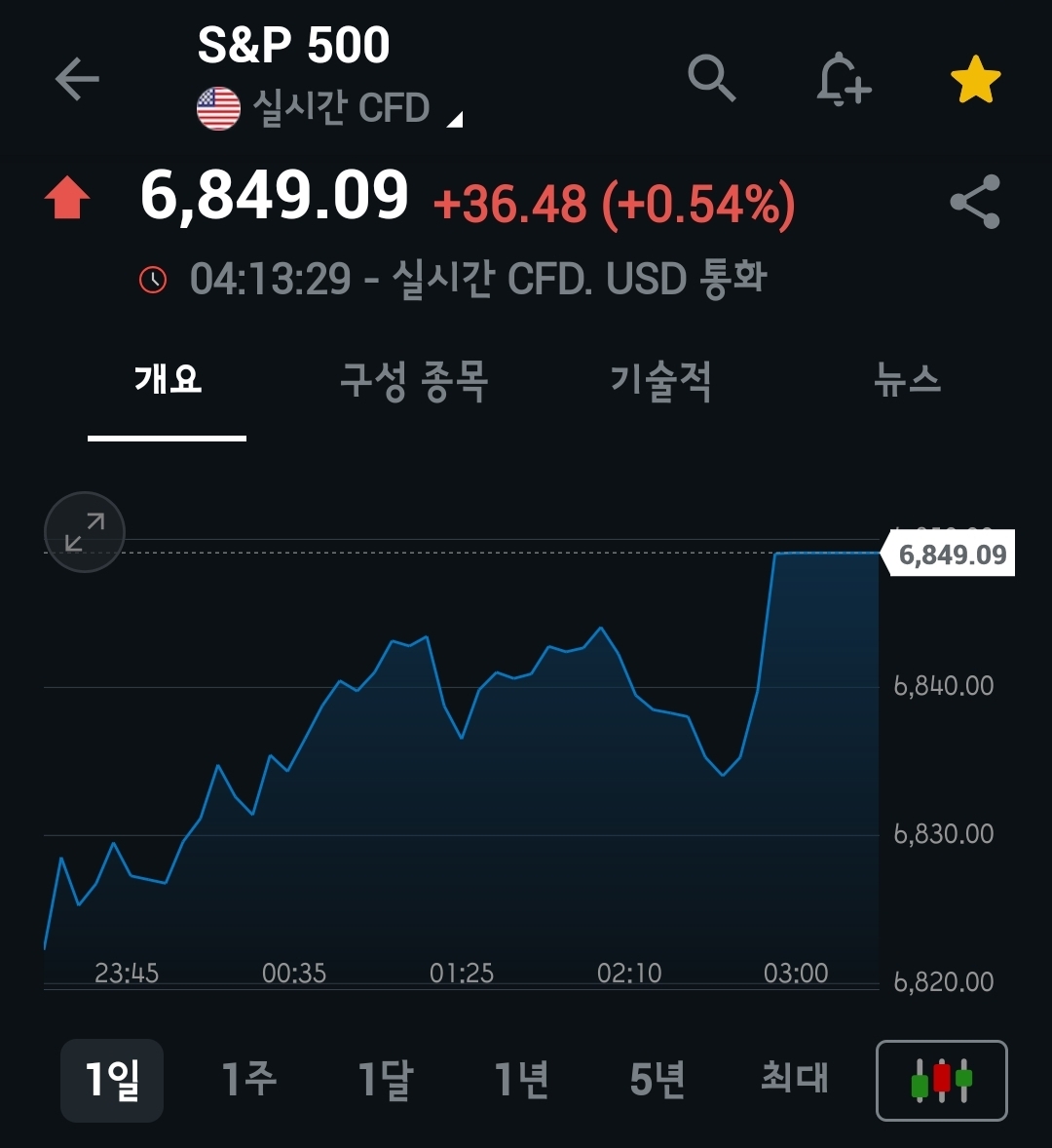Switch to the 기술적 tab
This screenshot has height=1148, width=1052.
[660, 380]
